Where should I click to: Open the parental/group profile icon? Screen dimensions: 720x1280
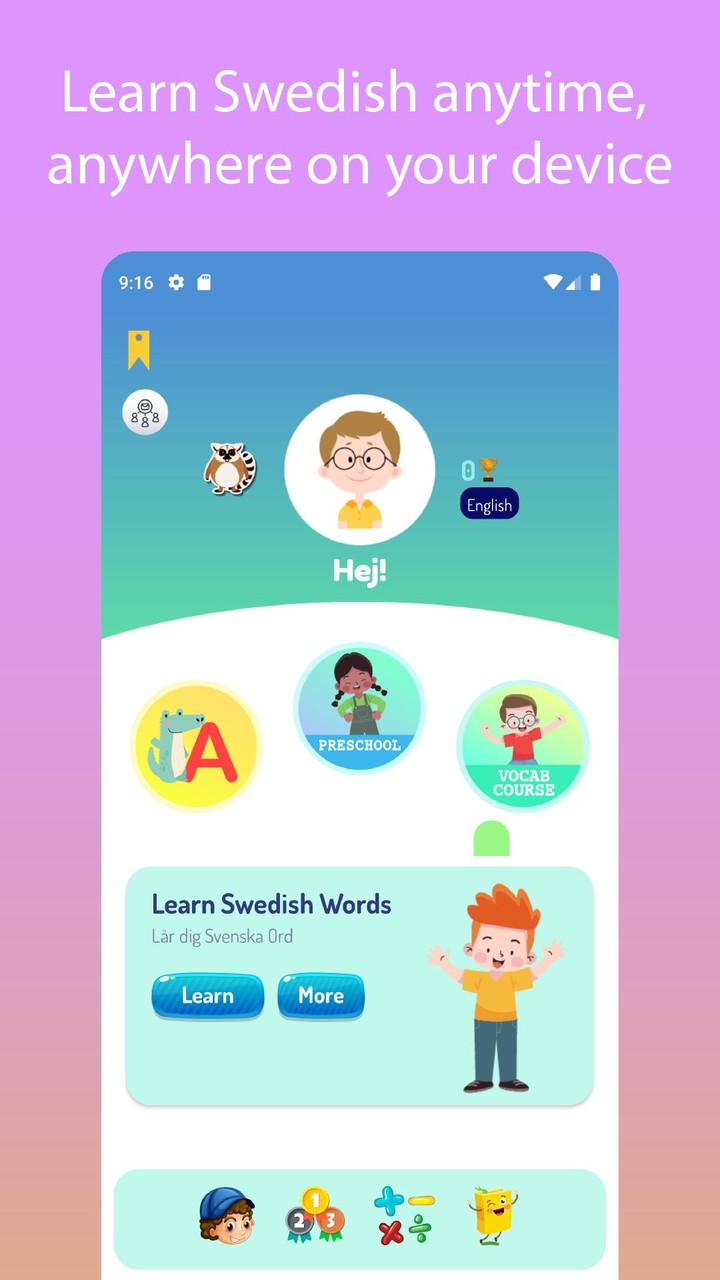pos(145,413)
